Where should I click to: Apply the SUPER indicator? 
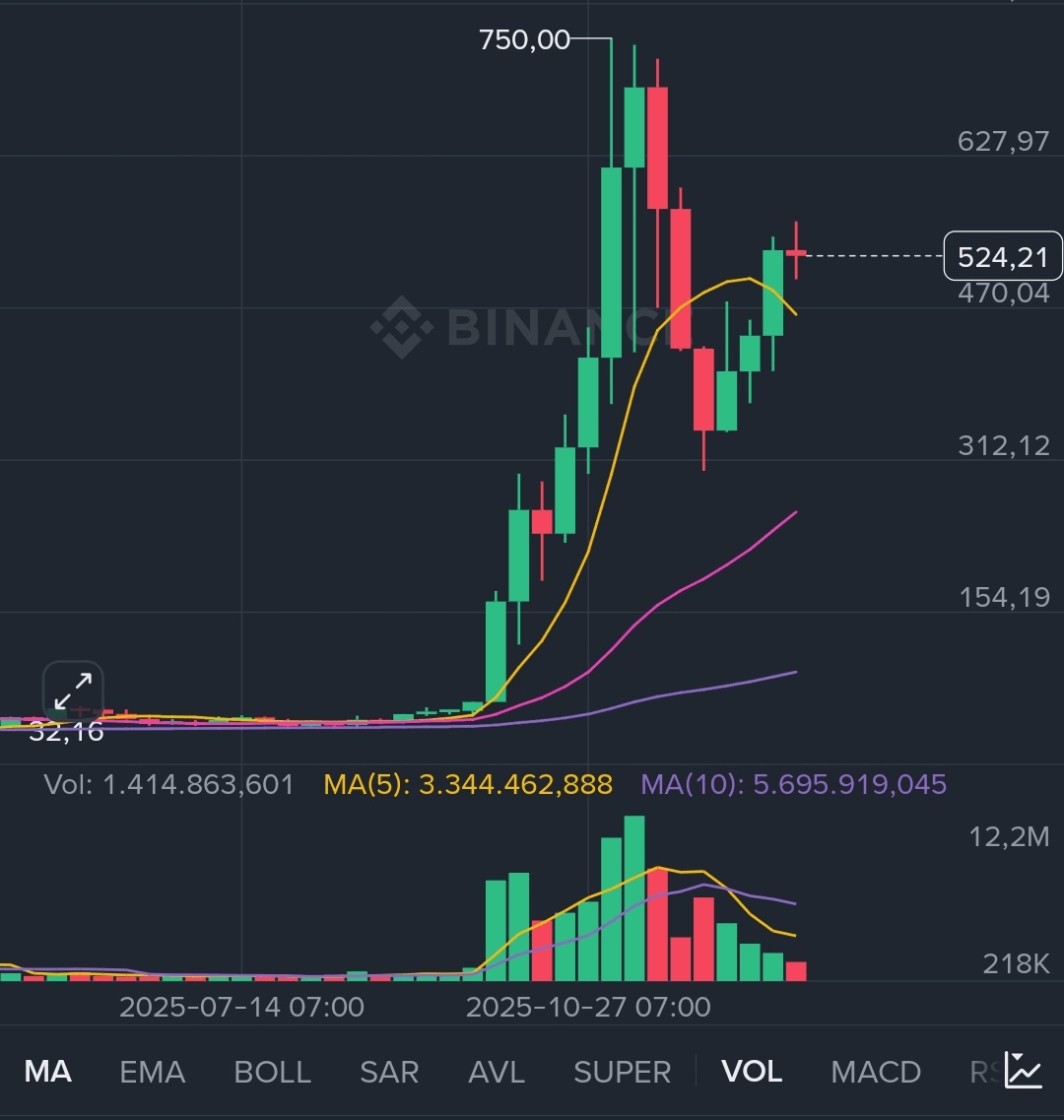(x=622, y=1072)
